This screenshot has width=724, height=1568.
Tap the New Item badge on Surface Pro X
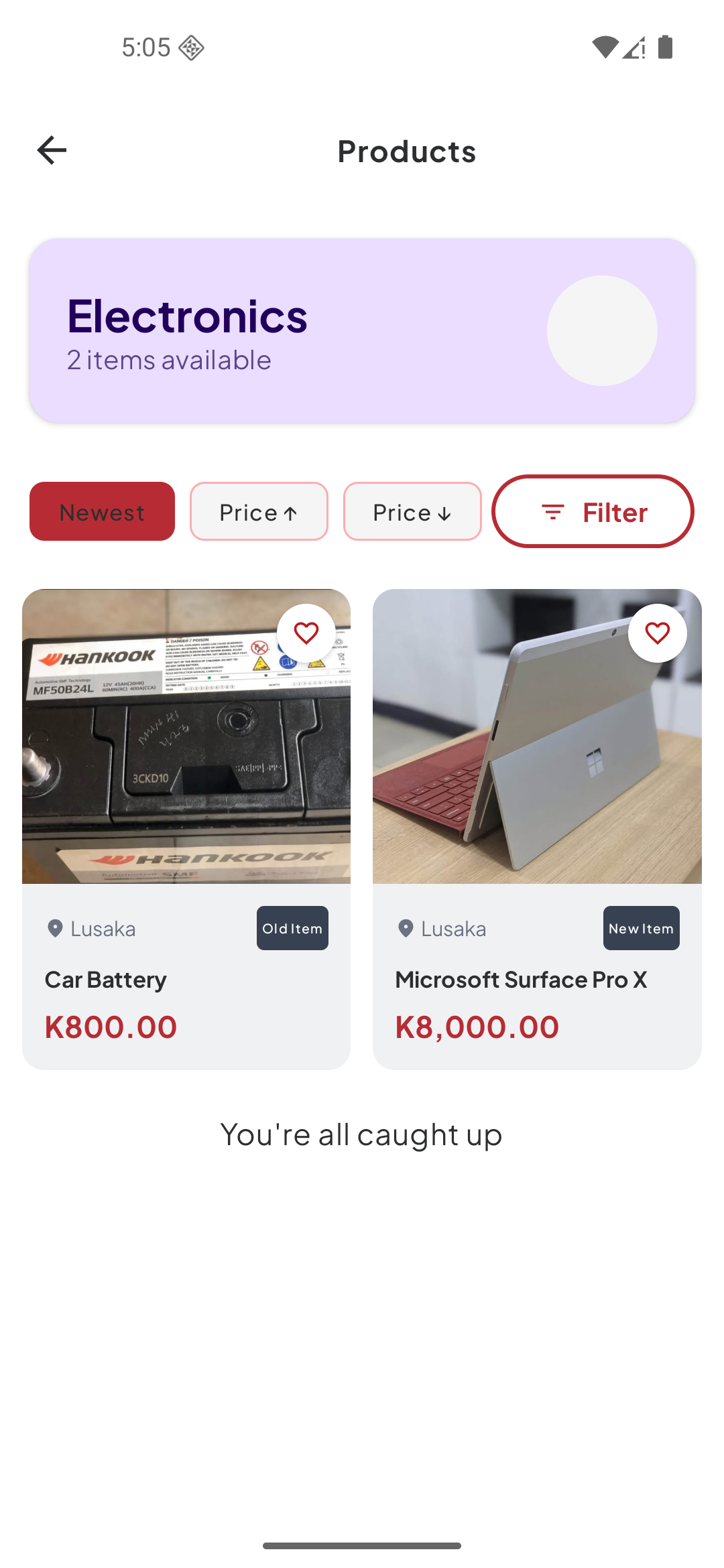(x=641, y=928)
